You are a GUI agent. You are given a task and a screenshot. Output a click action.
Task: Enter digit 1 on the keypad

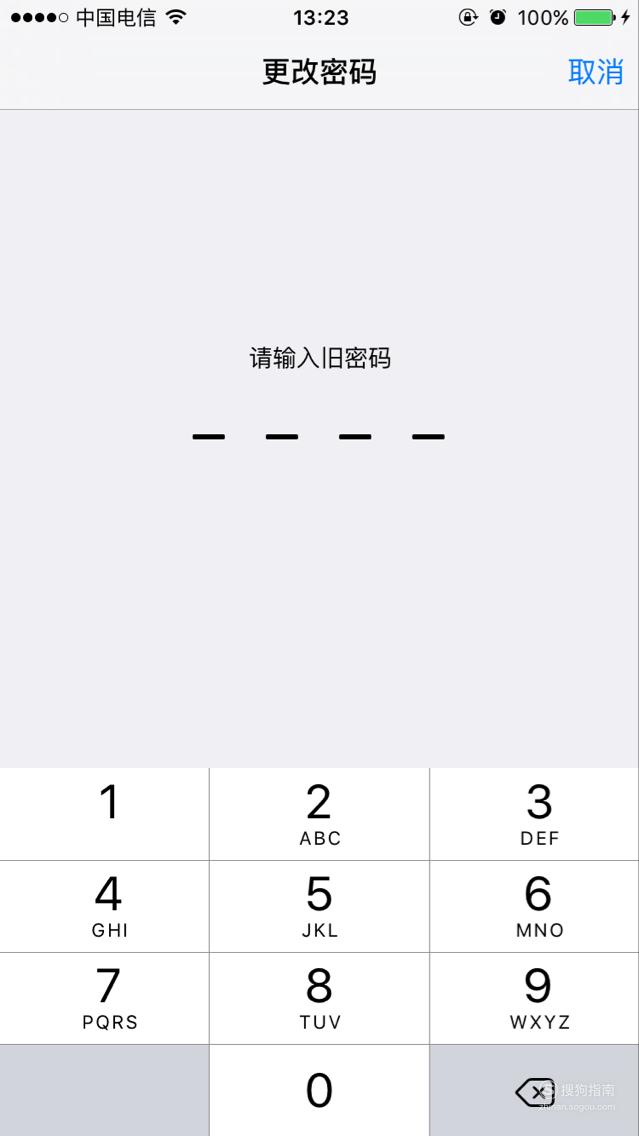point(104,814)
